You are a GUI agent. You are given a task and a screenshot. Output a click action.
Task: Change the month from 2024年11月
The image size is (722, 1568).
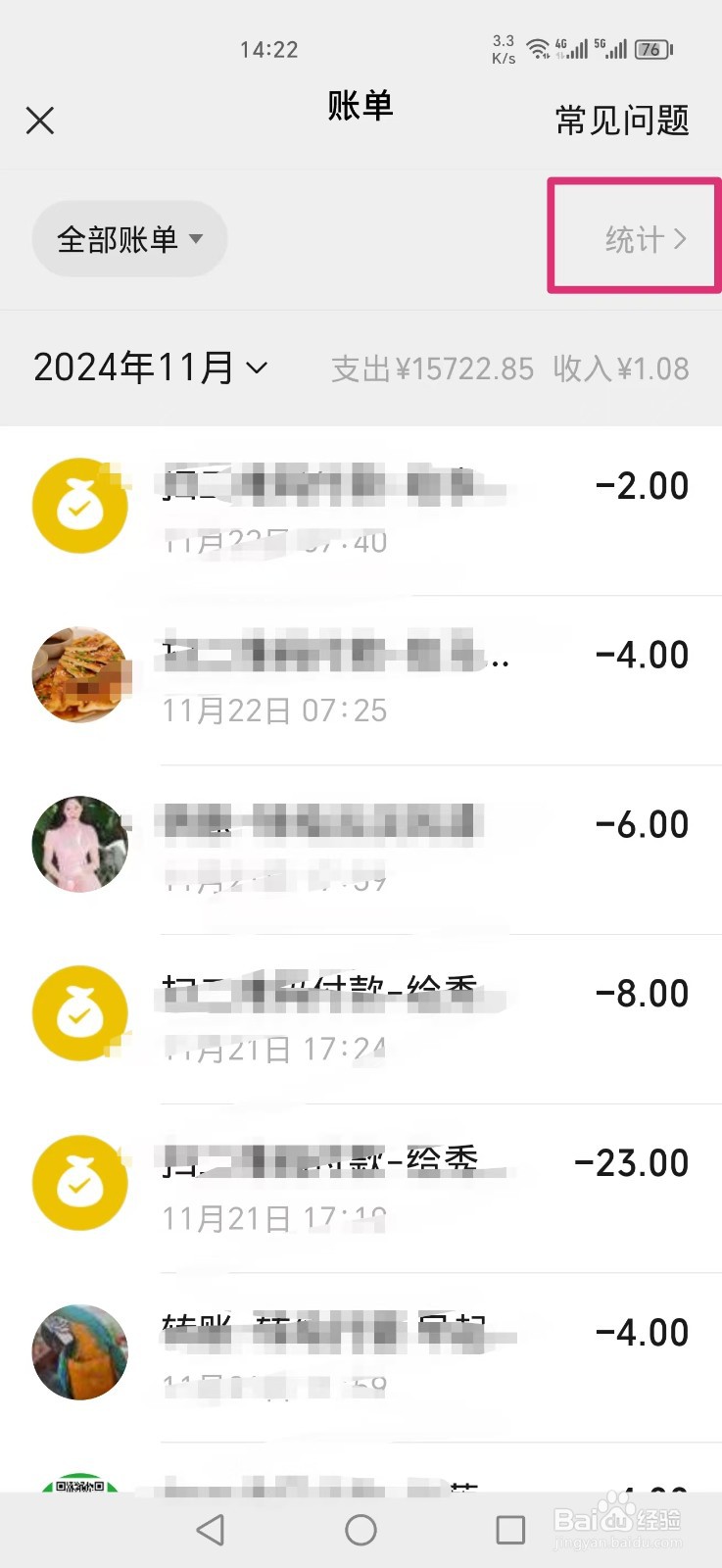point(151,368)
